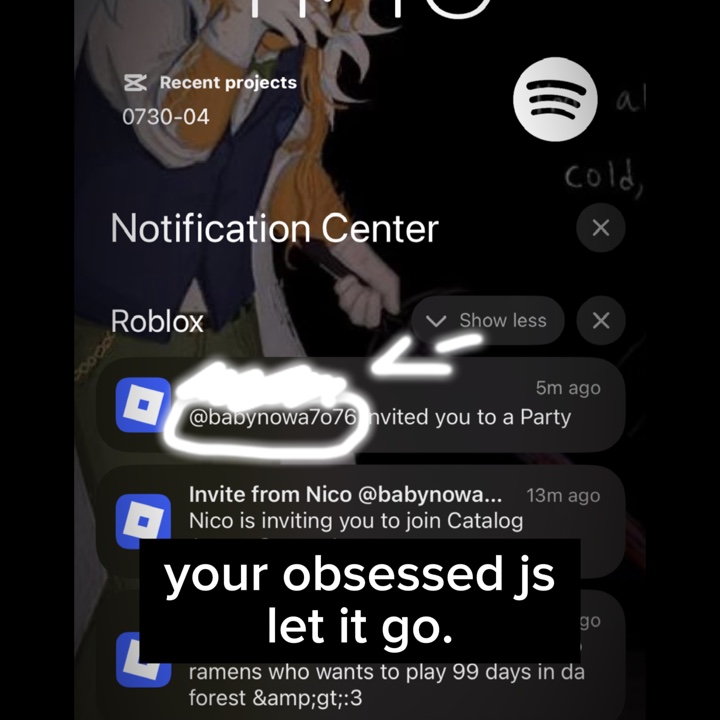The width and height of the screenshot is (720, 720).
Task: Dismiss the Roblox notification group
Action: (x=601, y=321)
